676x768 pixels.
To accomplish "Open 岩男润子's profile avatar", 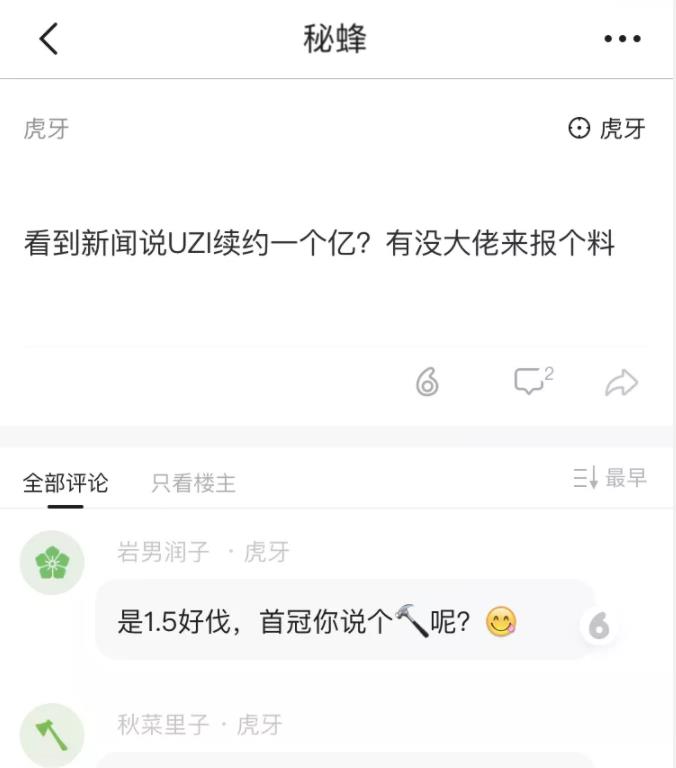I will pyautogui.click(x=52, y=563).
